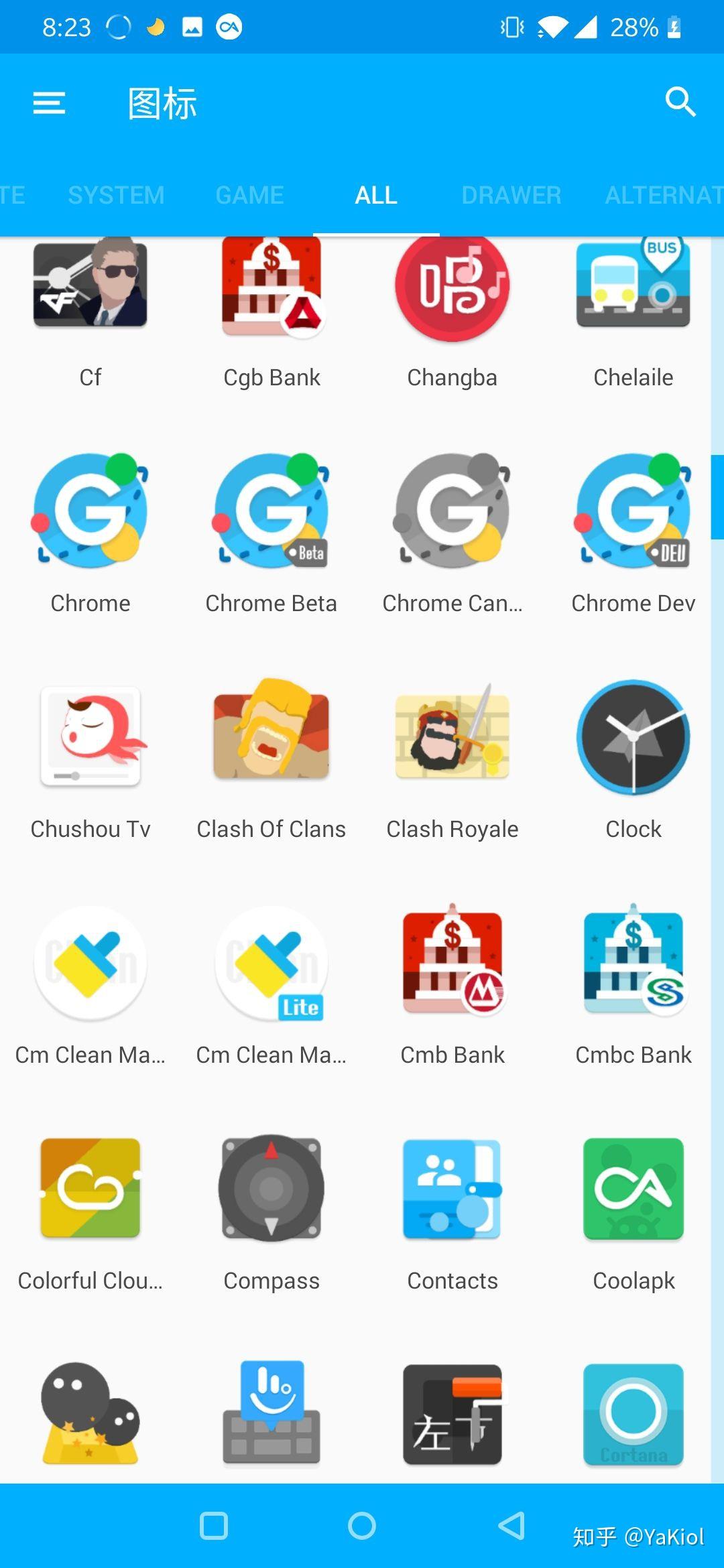724x1568 pixels.
Task: Tap the Cmb Bank icon
Action: pyautogui.click(x=452, y=963)
